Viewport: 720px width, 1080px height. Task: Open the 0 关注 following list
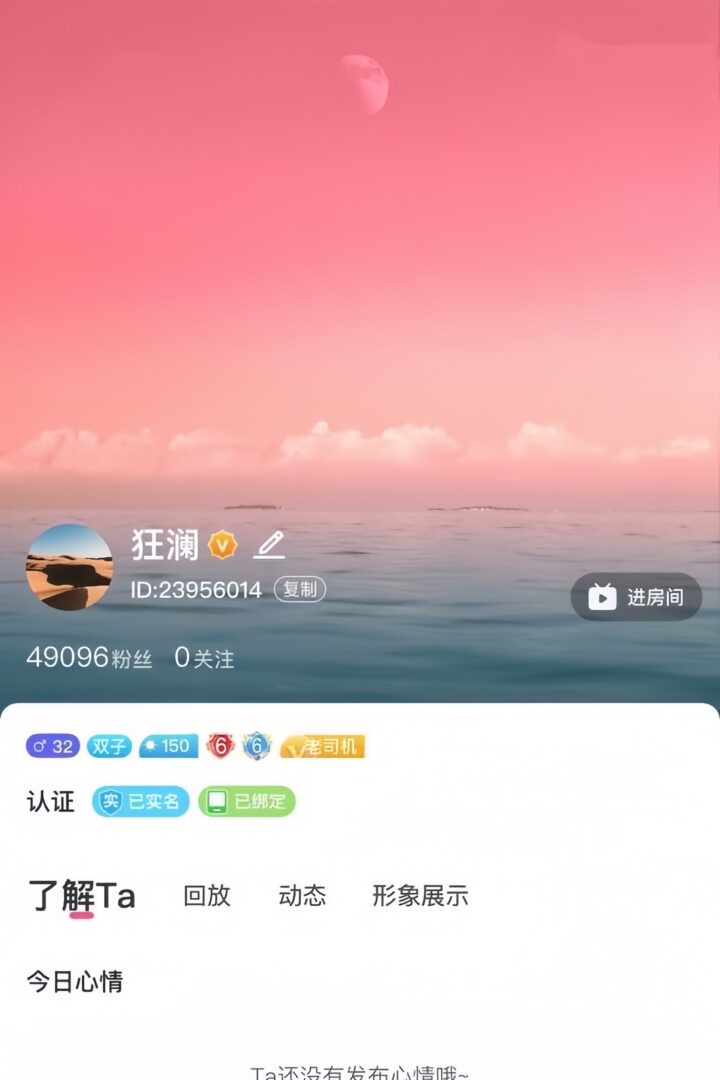tap(204, 657)
